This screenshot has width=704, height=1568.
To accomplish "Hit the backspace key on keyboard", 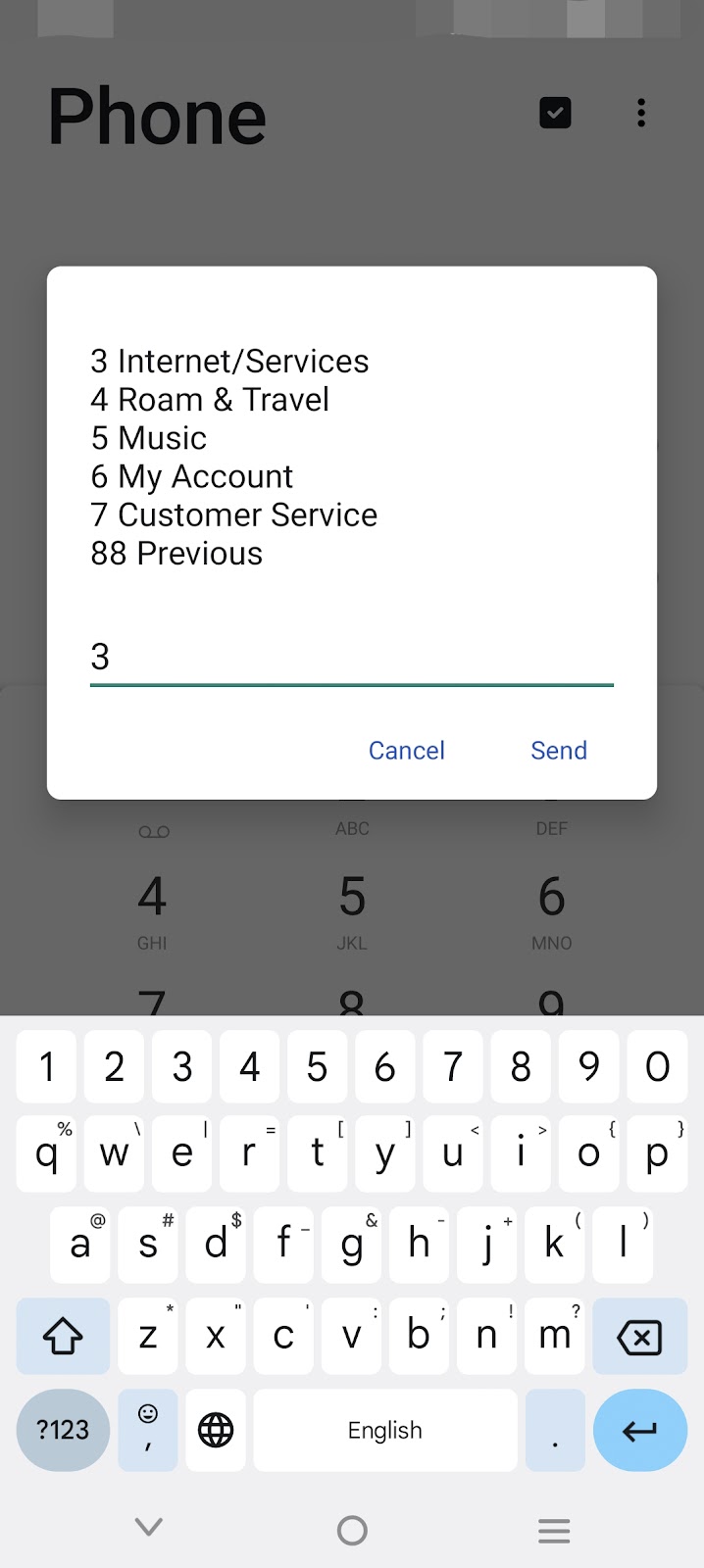I will pos(639,1337).
